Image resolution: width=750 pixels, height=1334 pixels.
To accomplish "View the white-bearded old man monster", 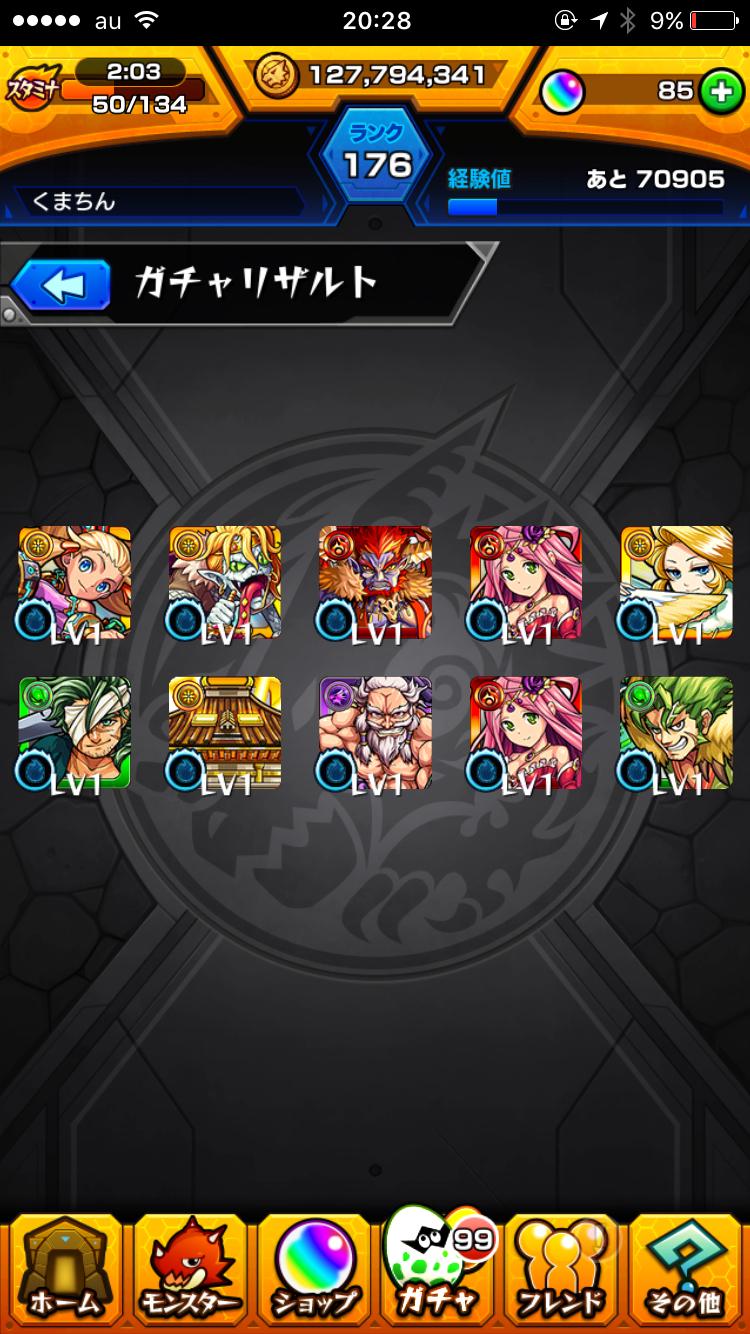I will 375,732.
